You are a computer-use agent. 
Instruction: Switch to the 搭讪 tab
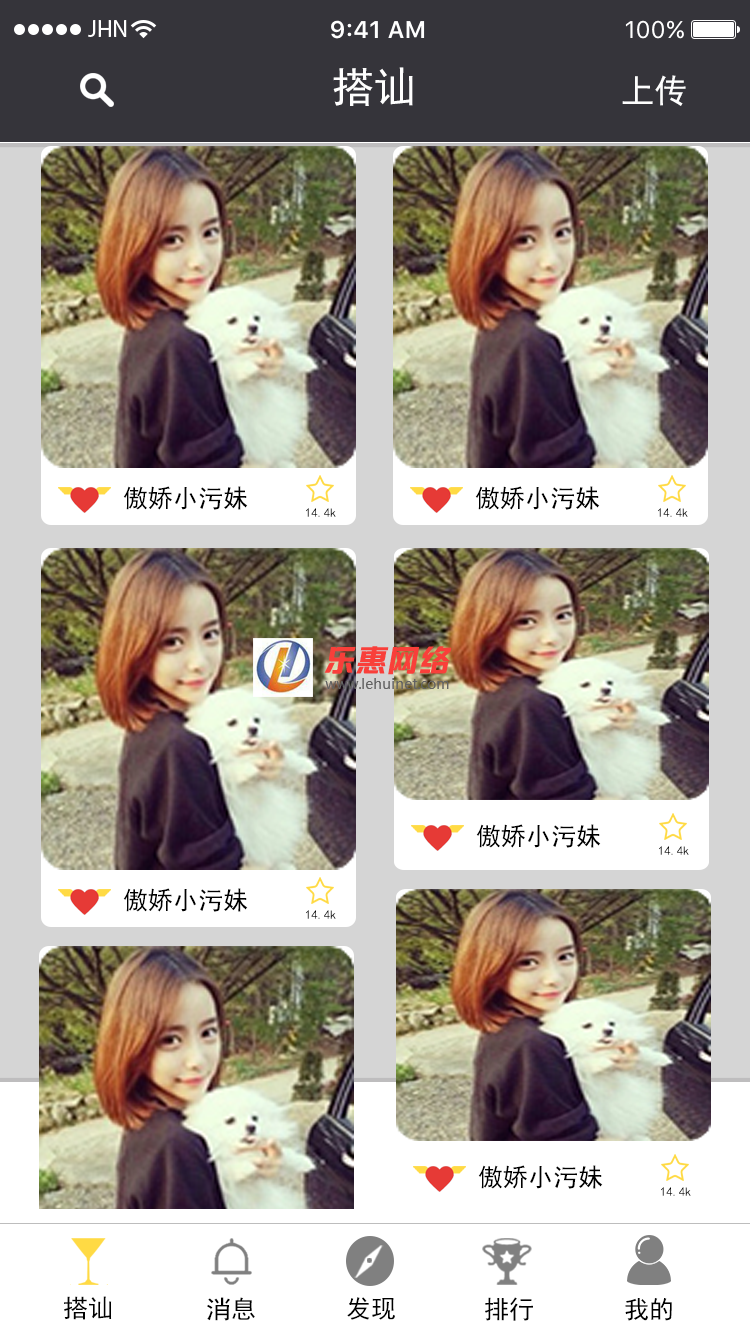pos(88,1279)
